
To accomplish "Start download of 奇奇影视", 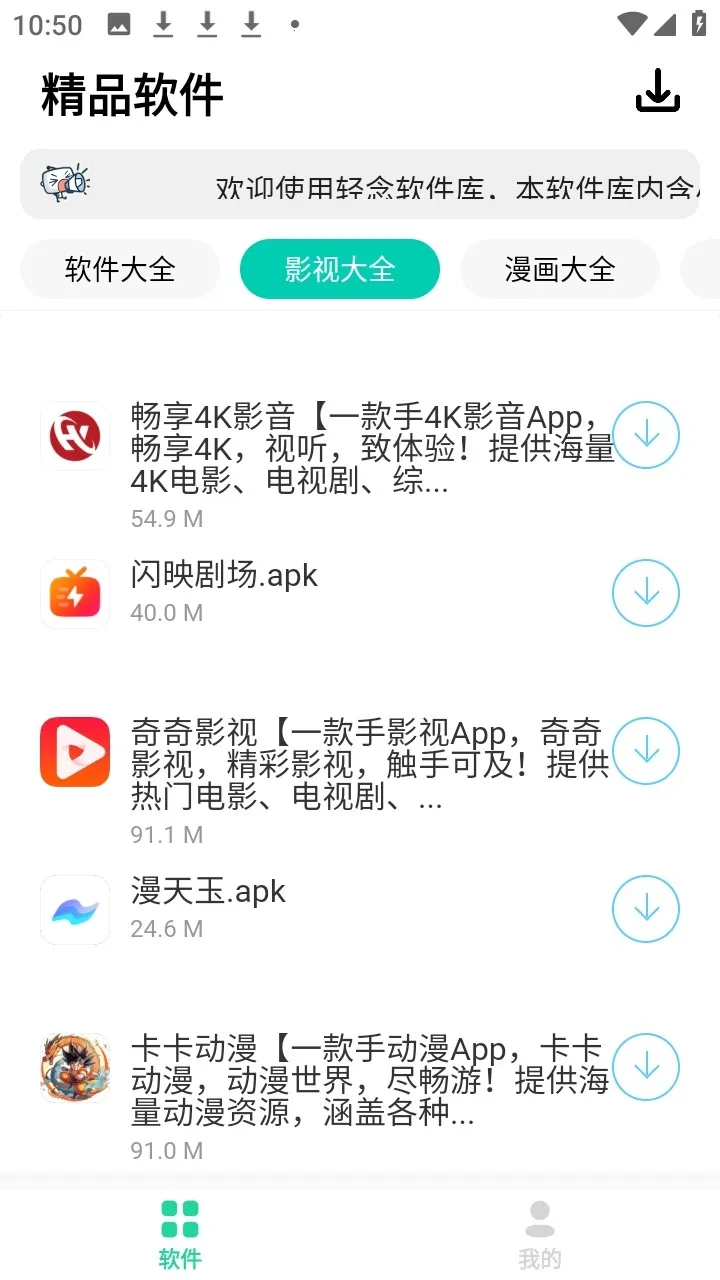I will click(x=646, y=751).
